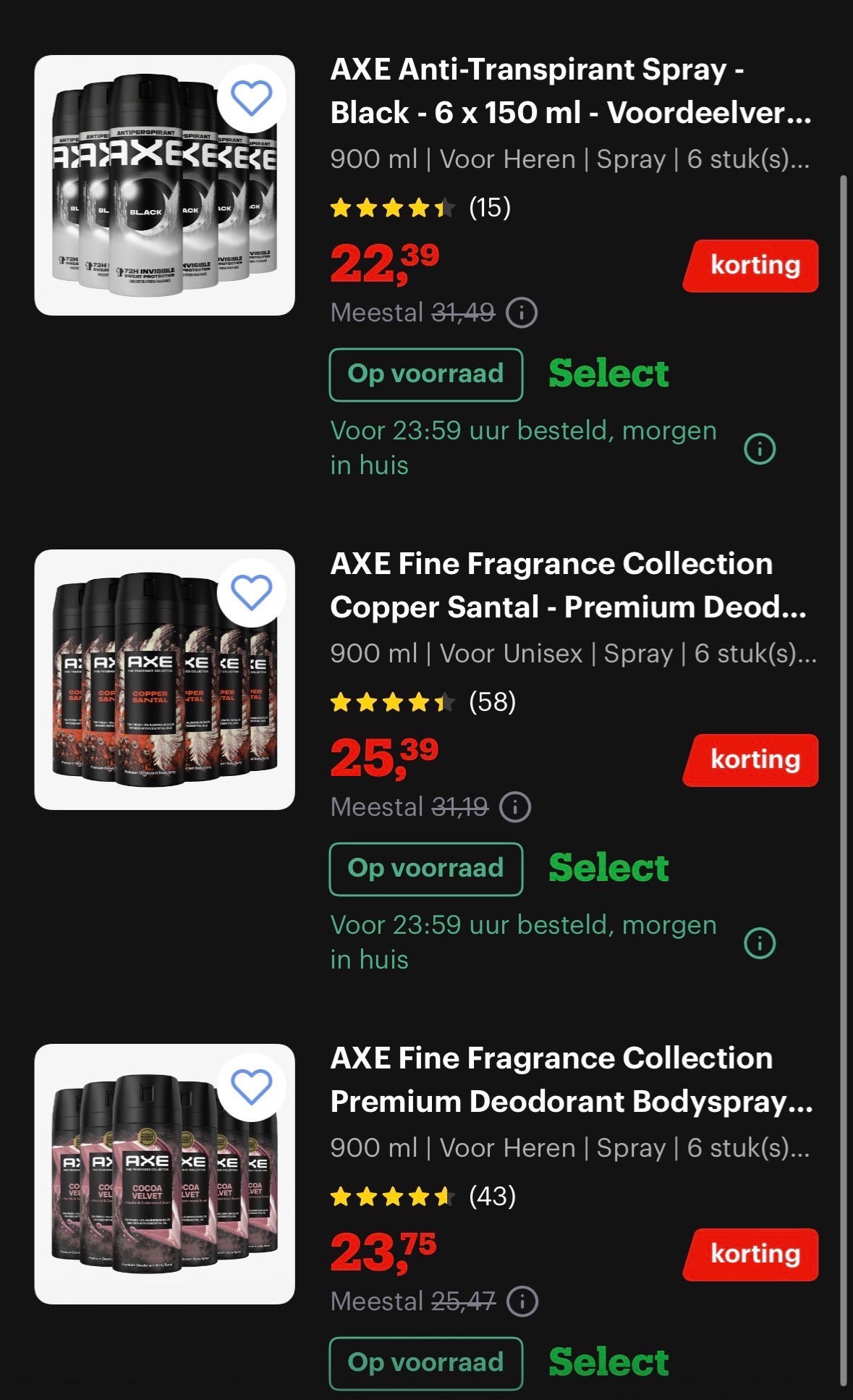Select the Copper Santal deodorant pack
The image size is (853, 1400).
[608, 869]
